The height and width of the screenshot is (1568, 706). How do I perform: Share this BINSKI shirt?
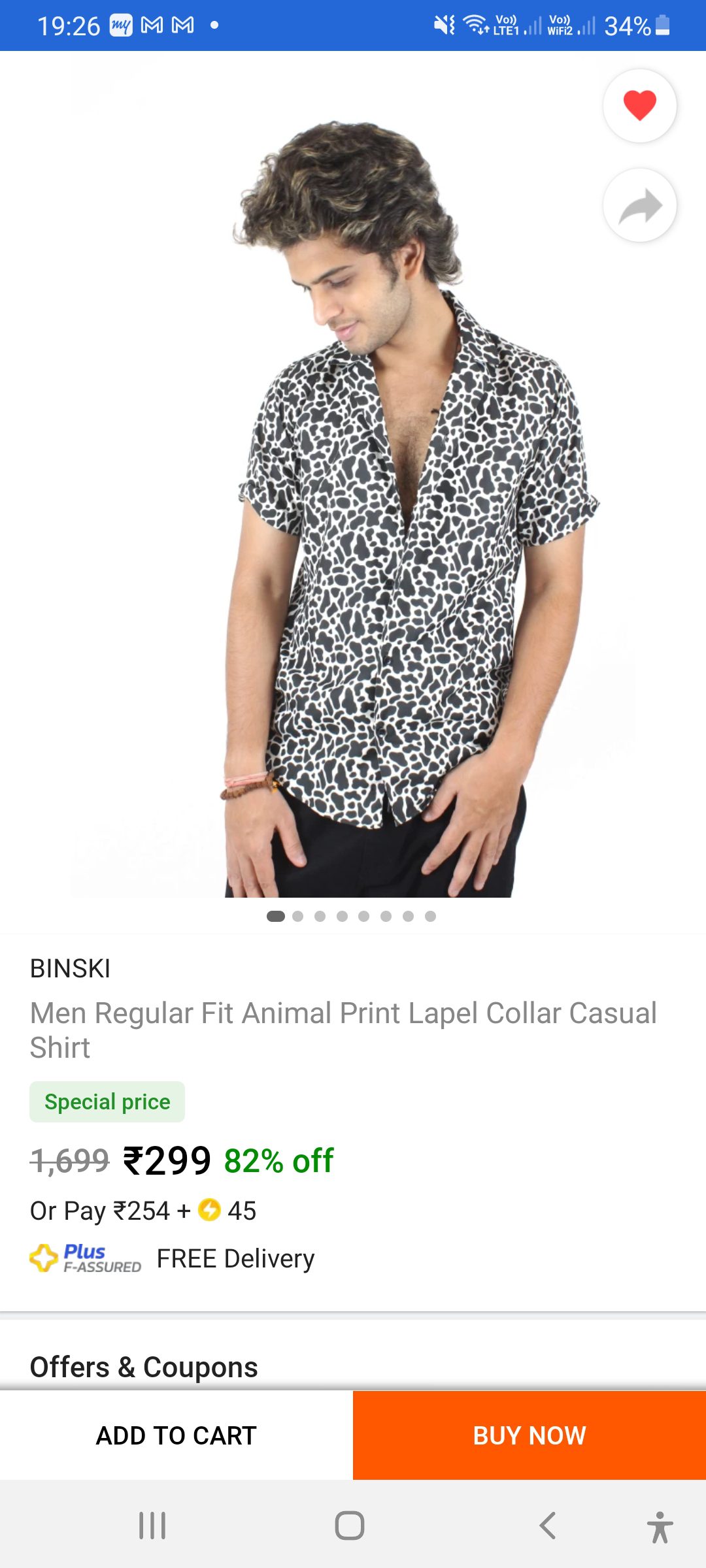[x=639, y=205]
